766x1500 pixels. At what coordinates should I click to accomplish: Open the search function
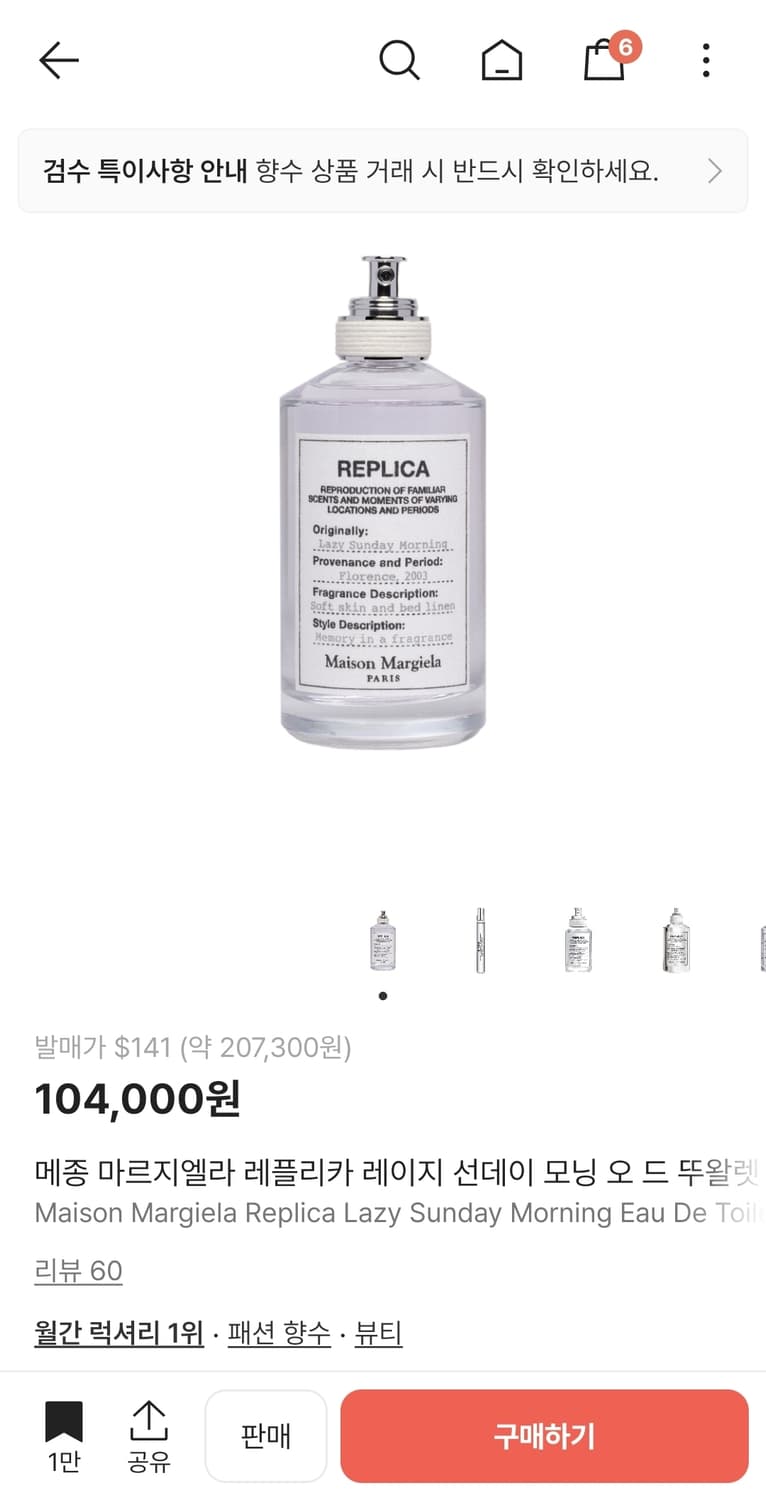(400, 60)
